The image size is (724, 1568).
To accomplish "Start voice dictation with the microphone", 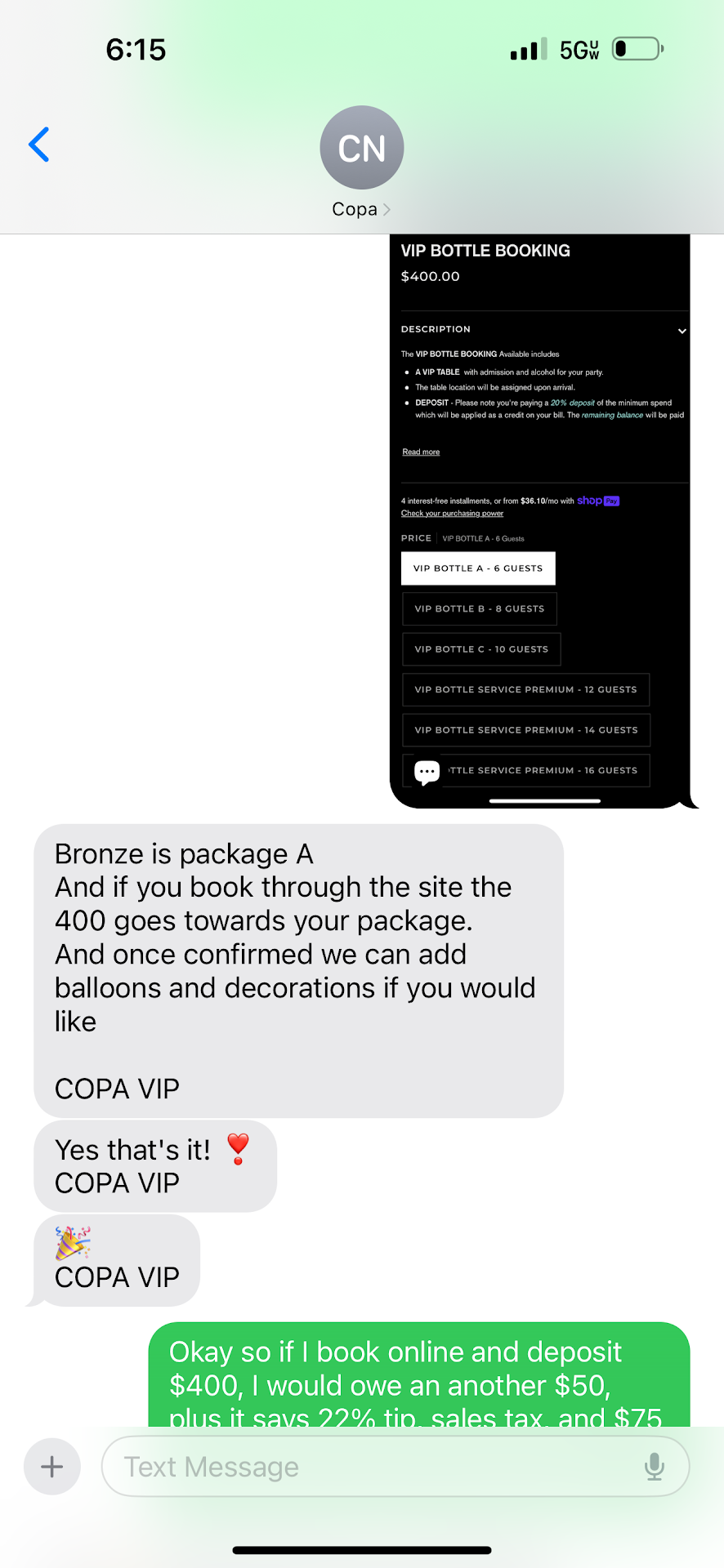I will [654, 1467].
